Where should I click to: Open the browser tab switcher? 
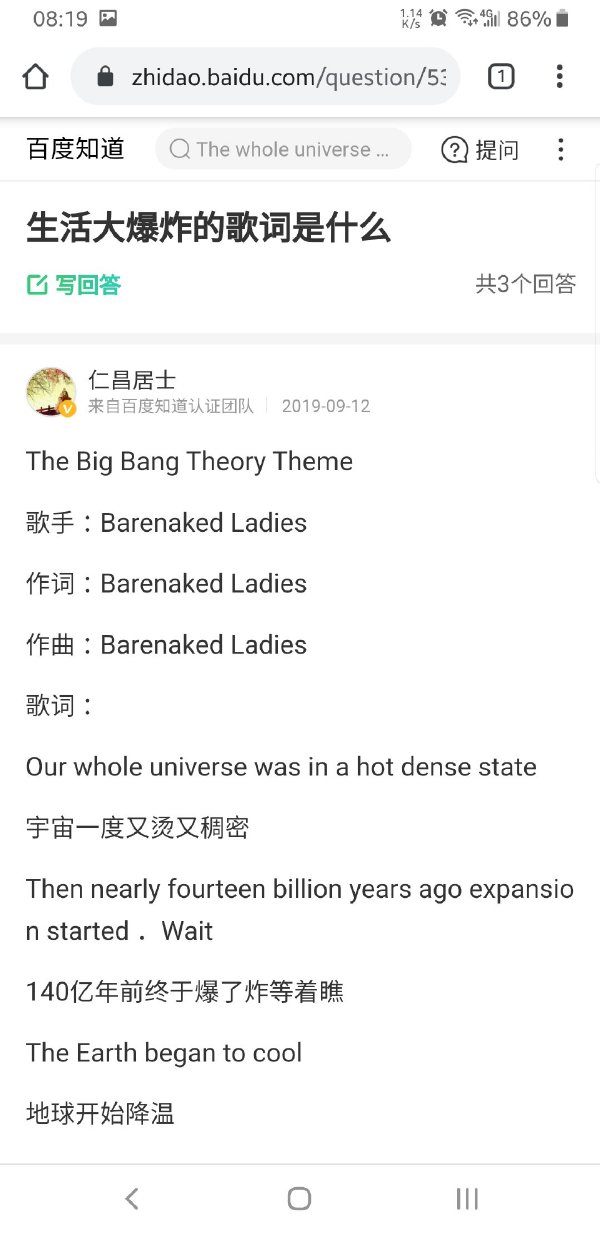(501, 77)
